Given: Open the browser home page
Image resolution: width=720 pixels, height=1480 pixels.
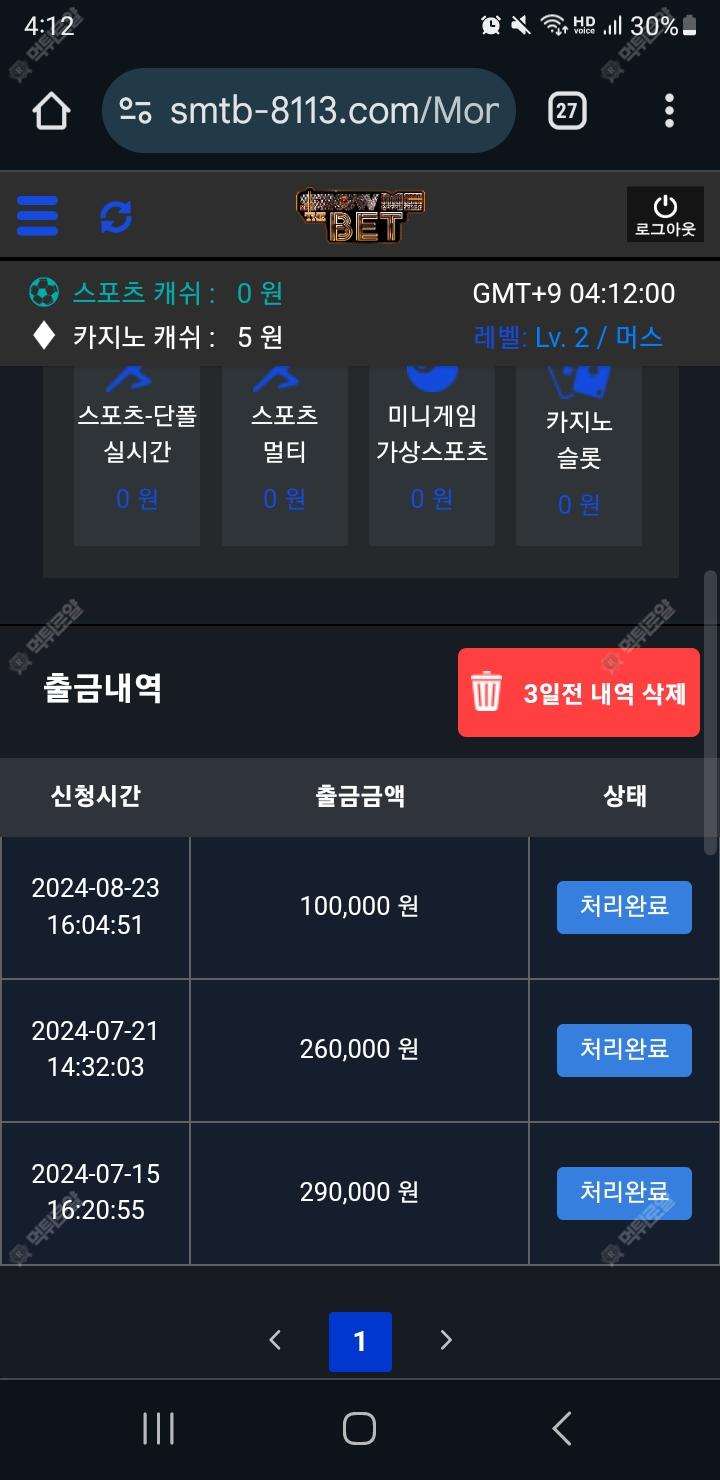Looking at the screenshot, I should click(51, 111).
